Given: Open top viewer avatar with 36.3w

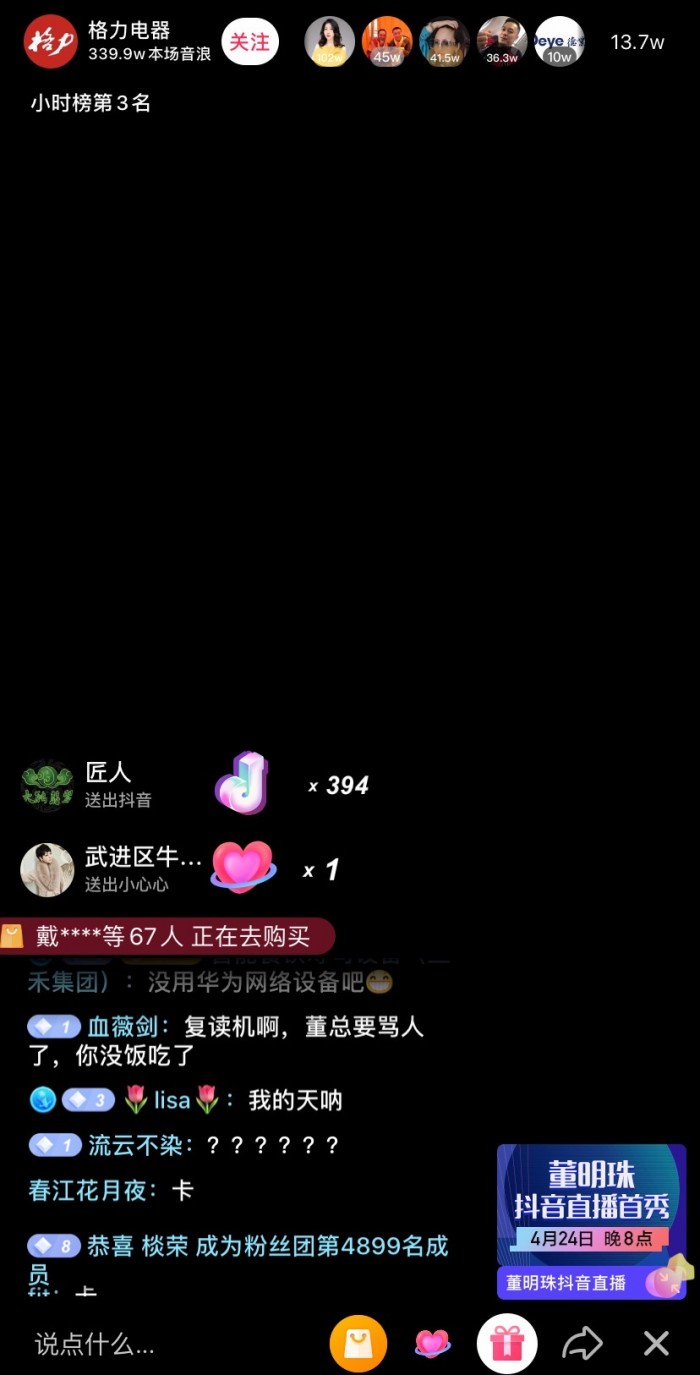Looking at the screenshot, I should [x=502, y=42].
